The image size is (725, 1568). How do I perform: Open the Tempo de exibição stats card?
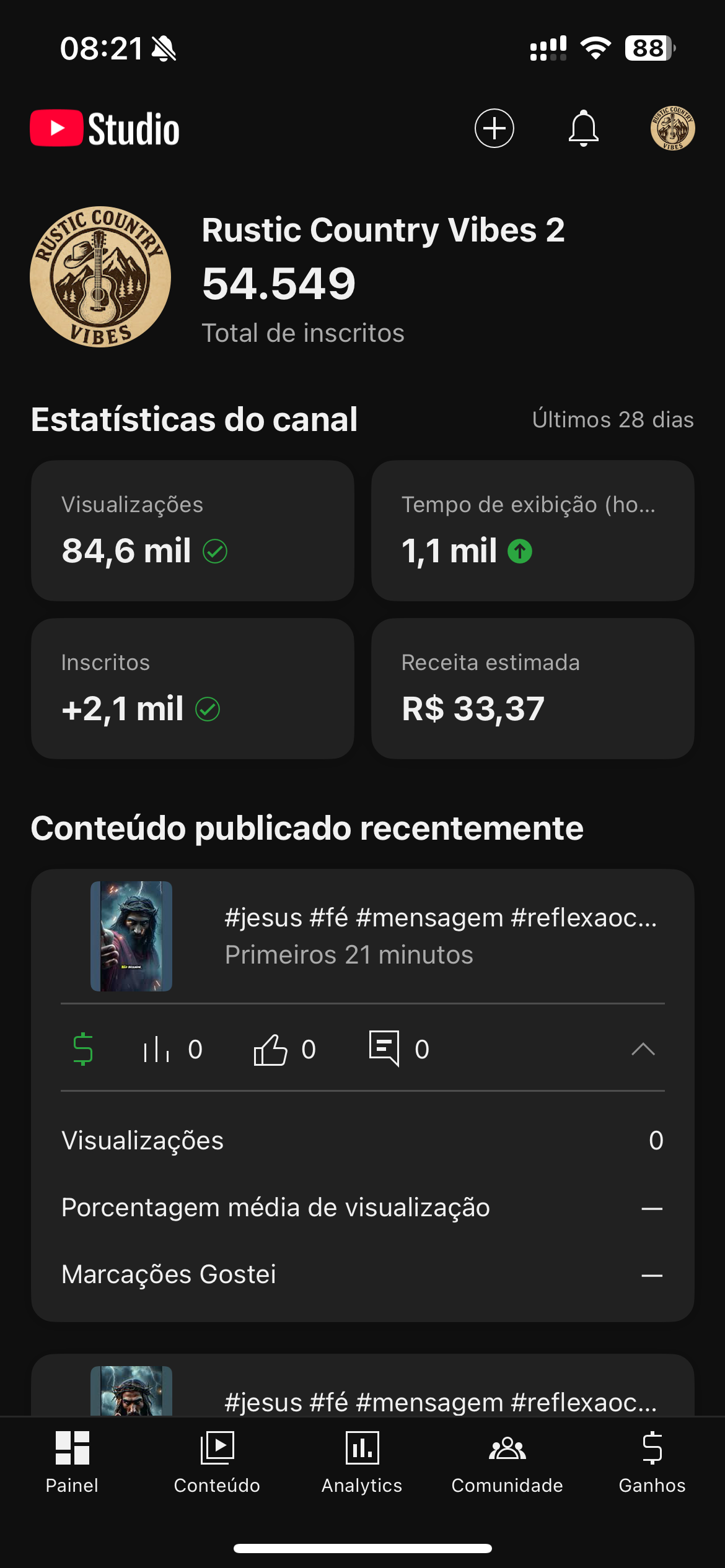point(532,530)
